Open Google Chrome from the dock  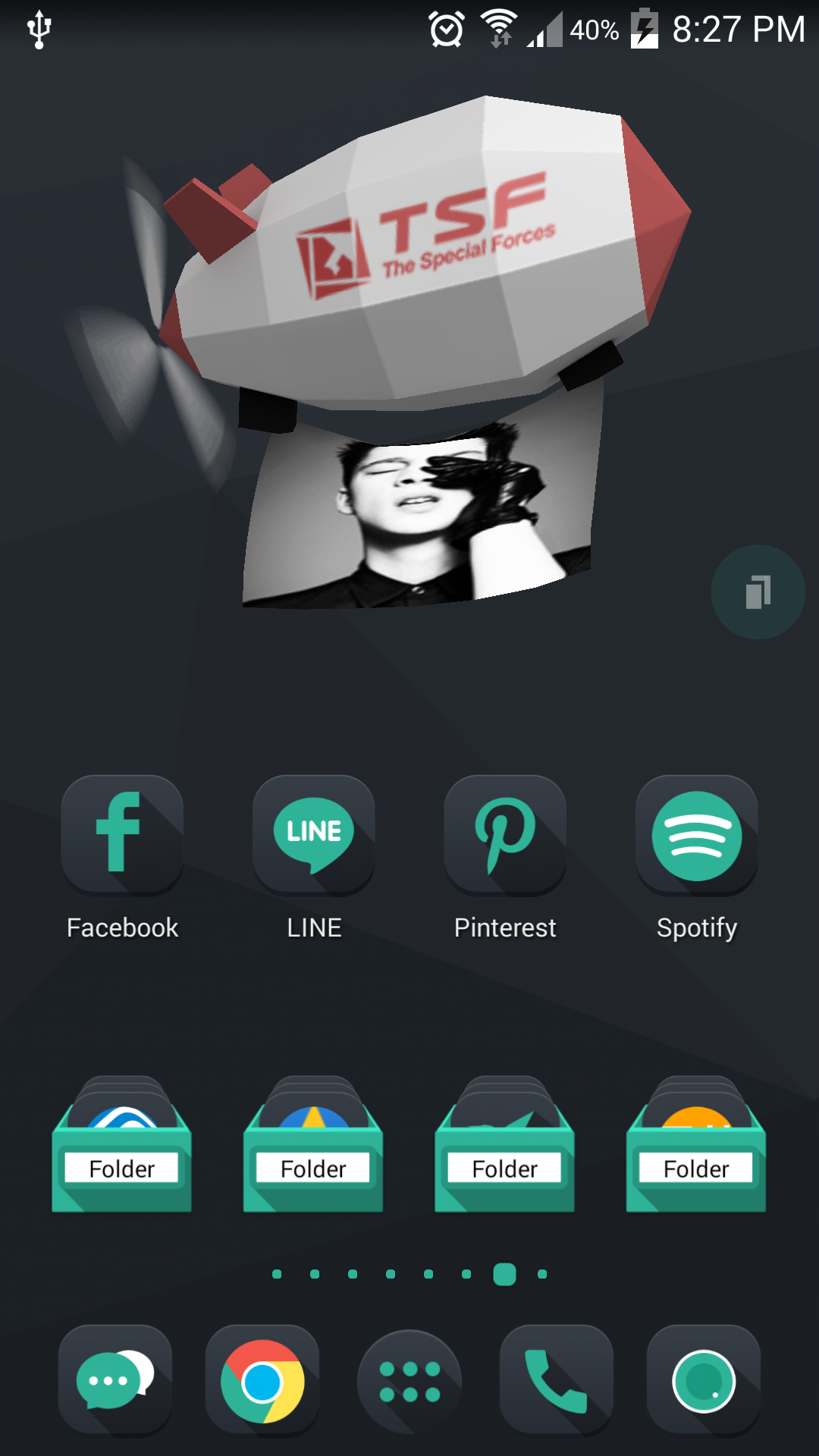tap(262, 1379)
